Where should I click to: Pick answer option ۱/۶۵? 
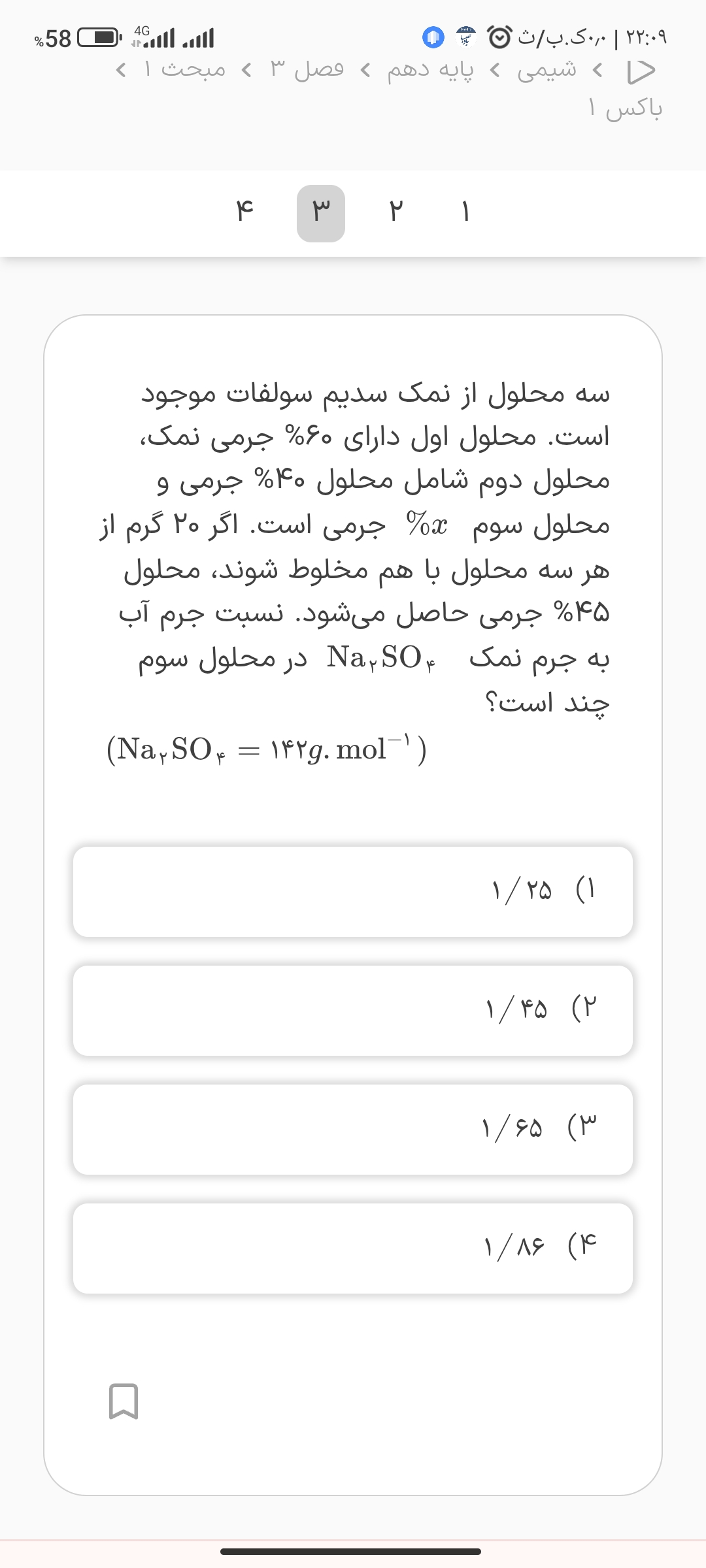coord(353,1130)
